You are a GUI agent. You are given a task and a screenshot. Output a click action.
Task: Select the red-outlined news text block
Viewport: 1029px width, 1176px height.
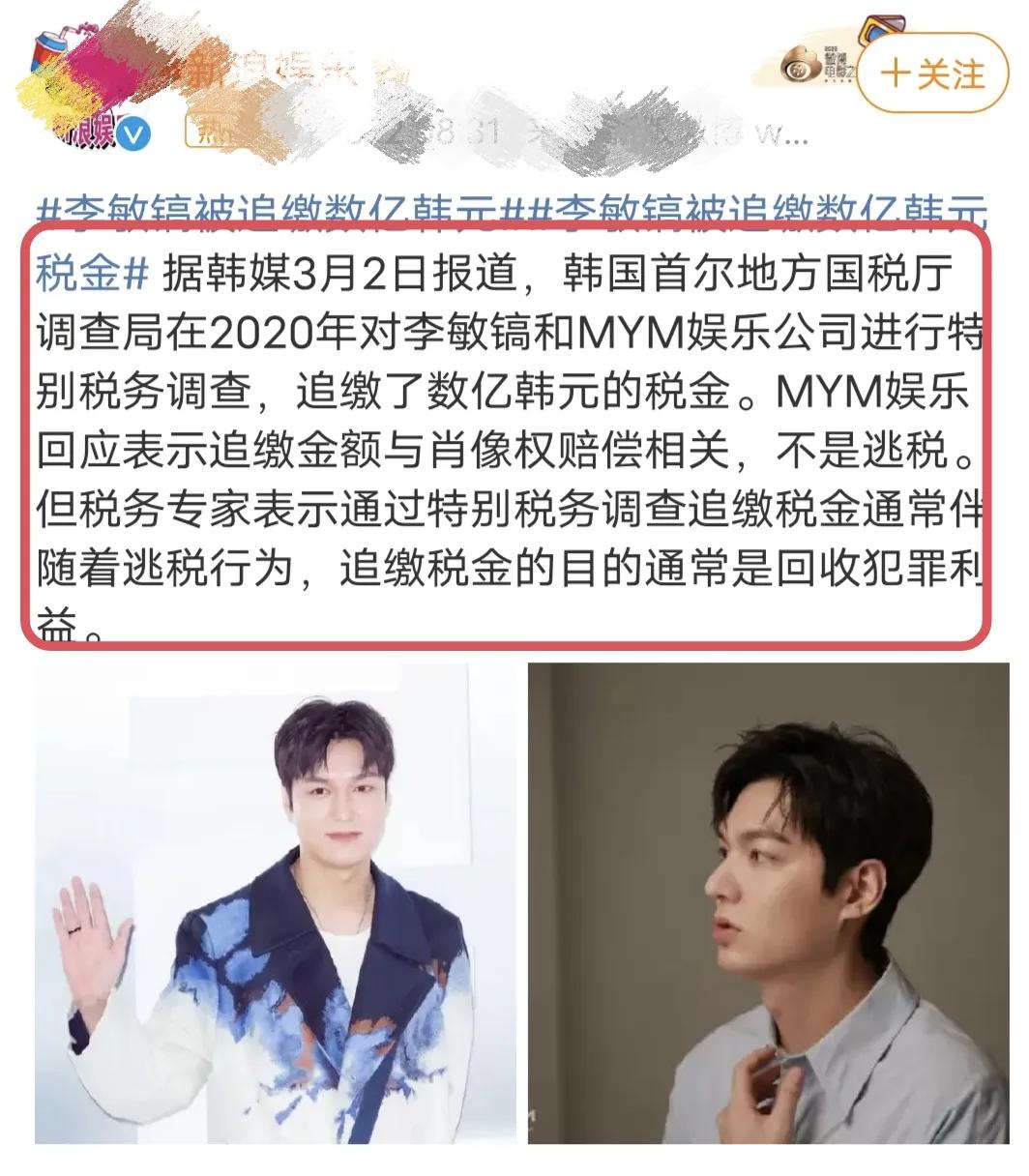pyautogui.click(x=513, y=435)
